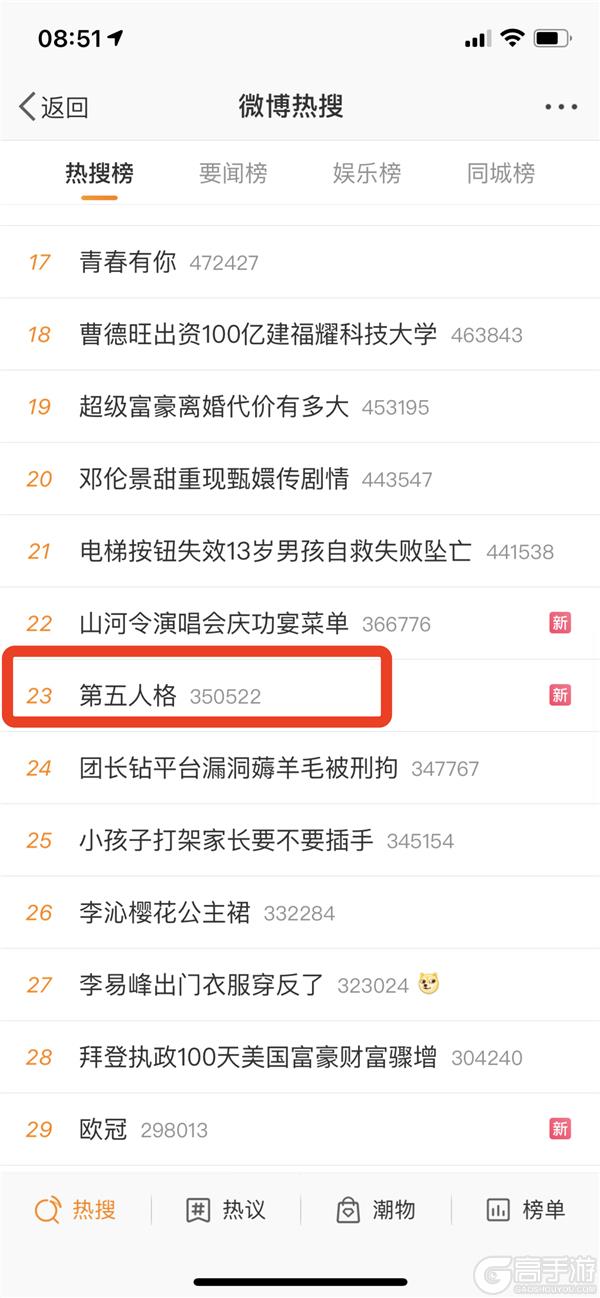Open topic 小孩子打架家长要不要插手
The height and width of the screenshot is (1298, 600).
(300, 840)
